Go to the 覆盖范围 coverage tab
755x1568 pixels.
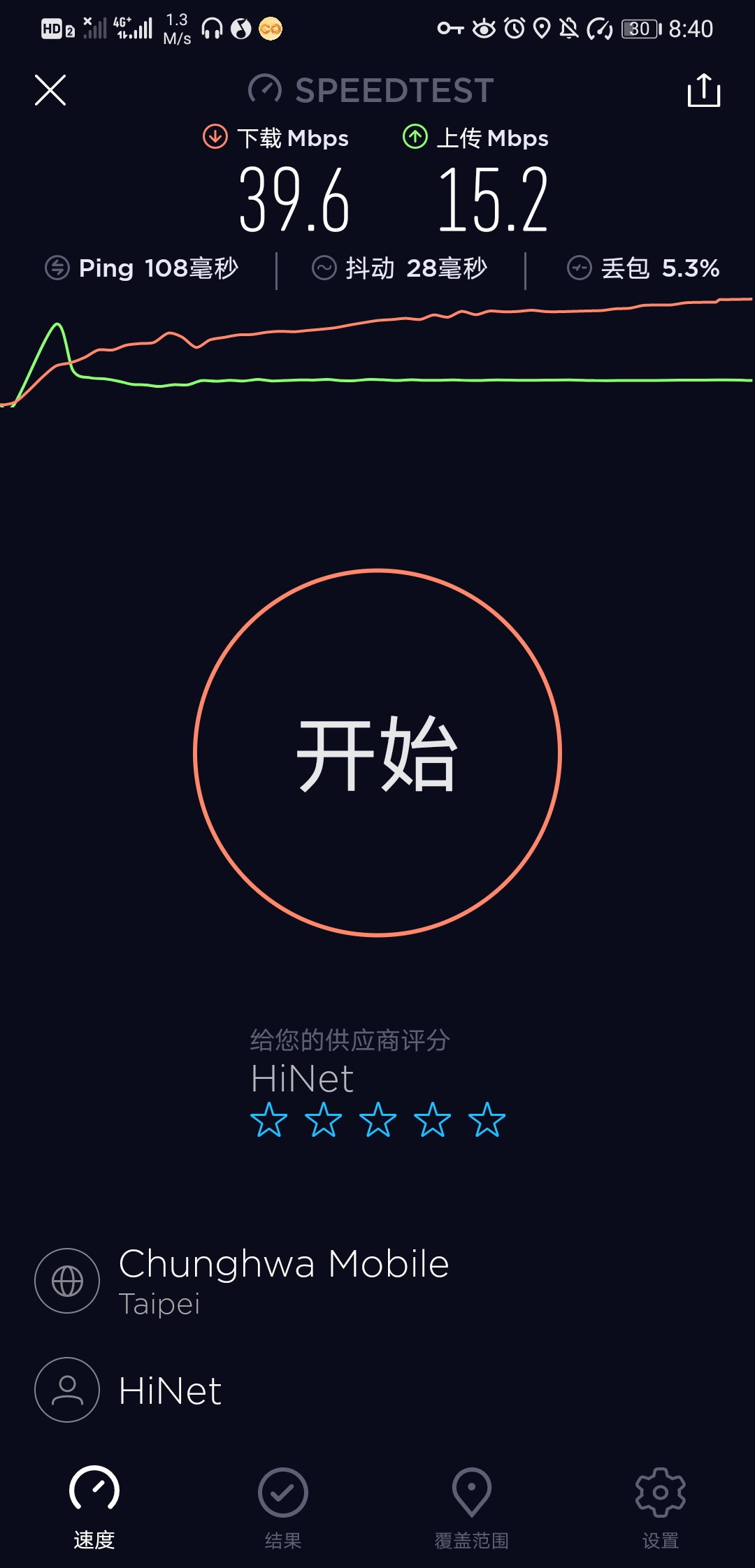(472, 1507)
